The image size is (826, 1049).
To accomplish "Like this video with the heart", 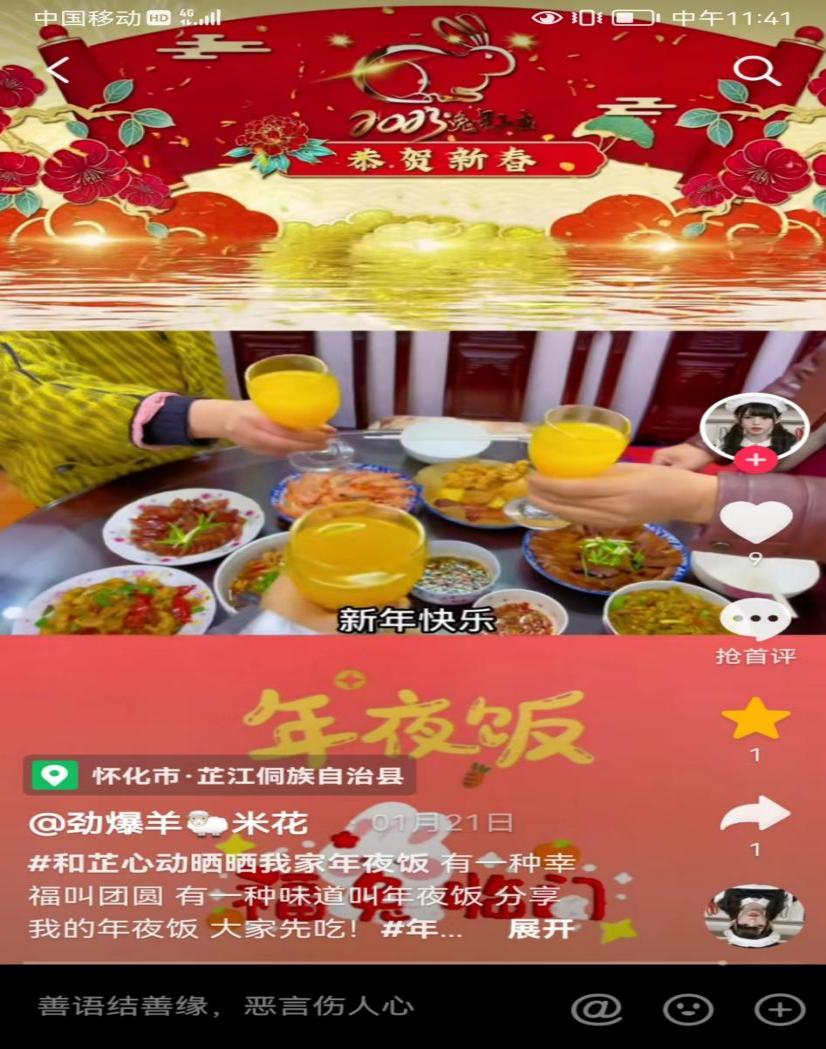I will (x=756, y=521).
